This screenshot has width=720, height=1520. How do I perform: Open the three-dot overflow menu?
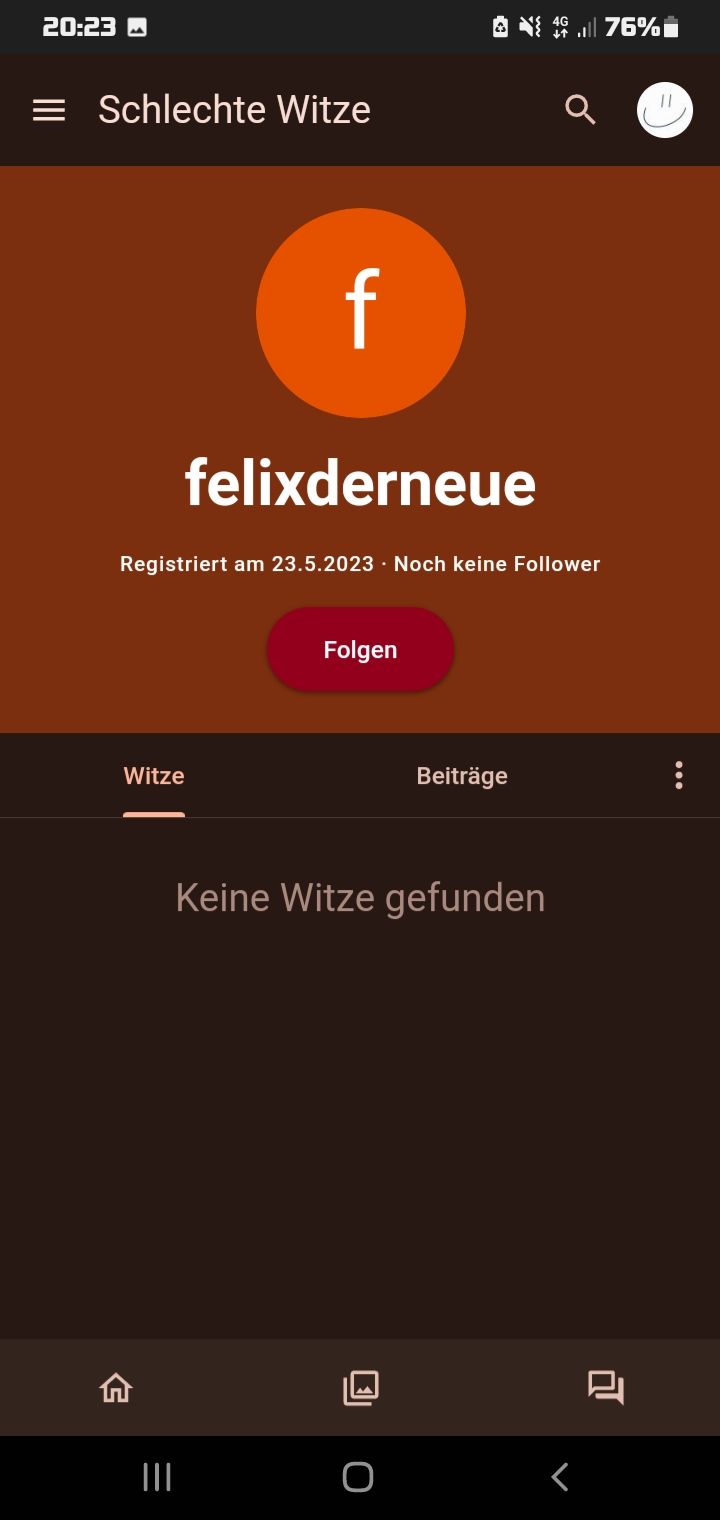pyautogui.click(x=679, y=776)
